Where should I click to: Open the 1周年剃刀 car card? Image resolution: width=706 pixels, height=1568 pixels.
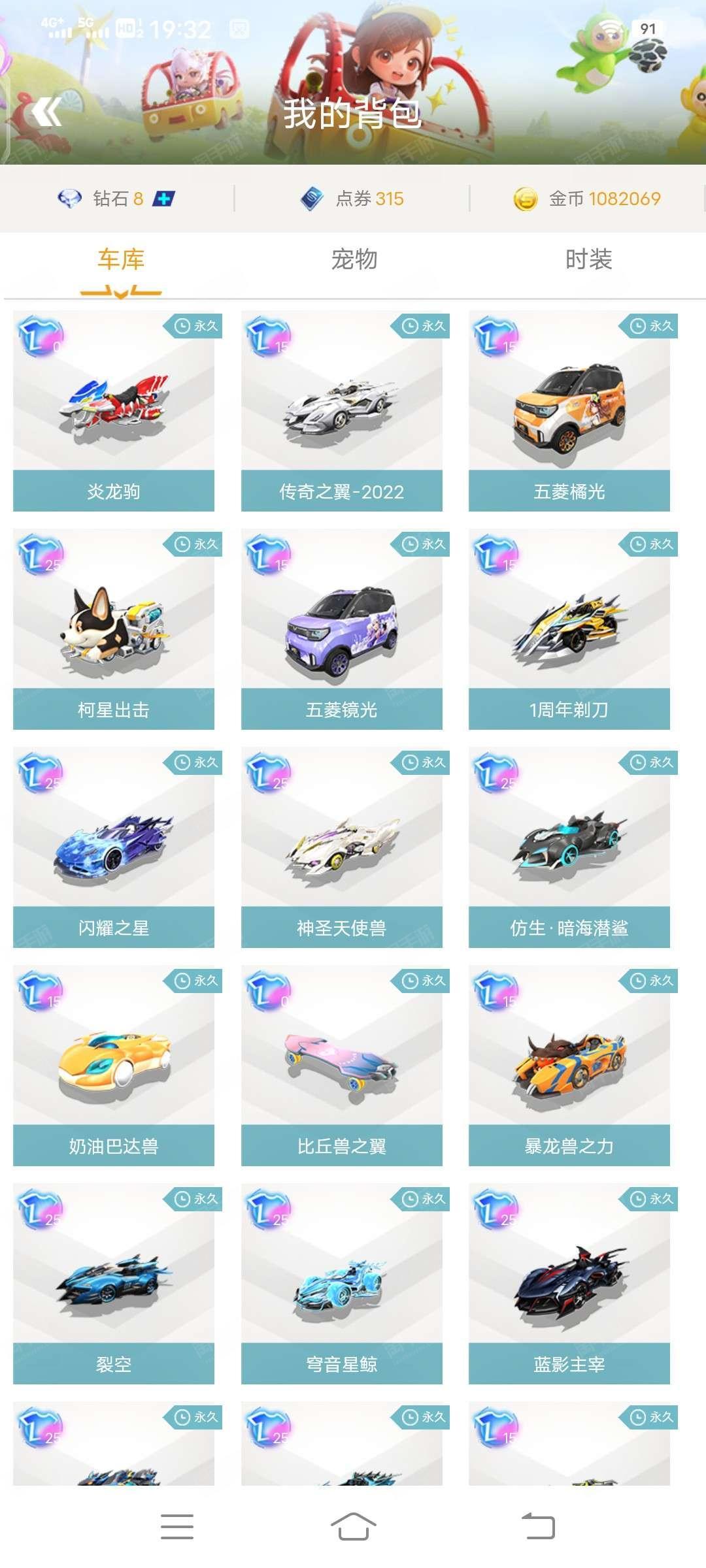[x=569, y=629]
